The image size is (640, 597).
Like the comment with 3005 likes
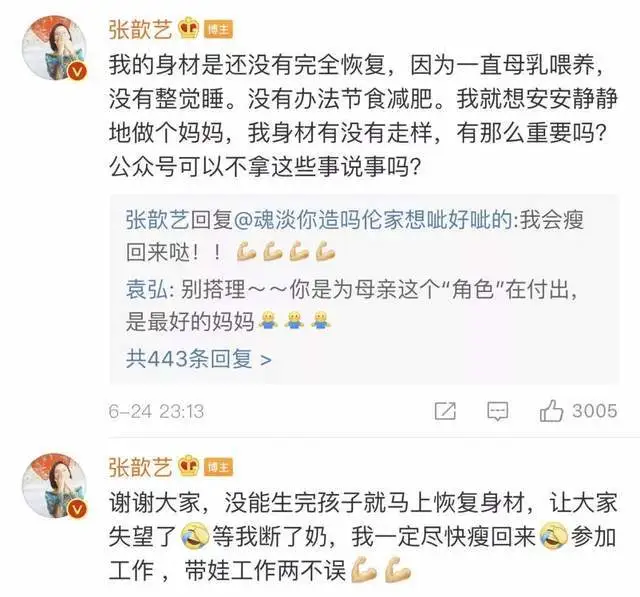point(551,411)
